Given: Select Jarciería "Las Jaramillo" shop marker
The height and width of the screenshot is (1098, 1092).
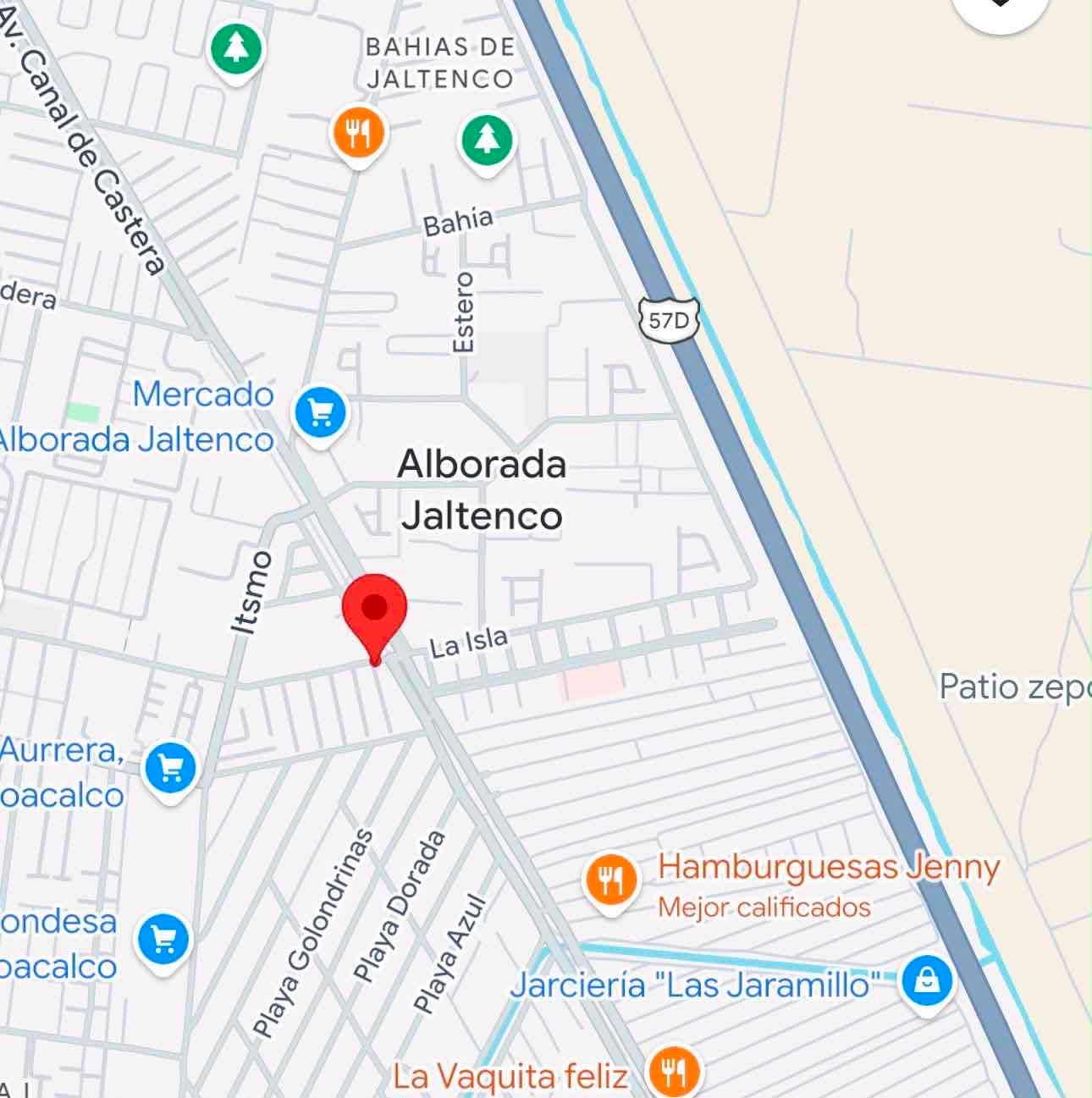Looking at the screenshot, I should pos(927,983).
